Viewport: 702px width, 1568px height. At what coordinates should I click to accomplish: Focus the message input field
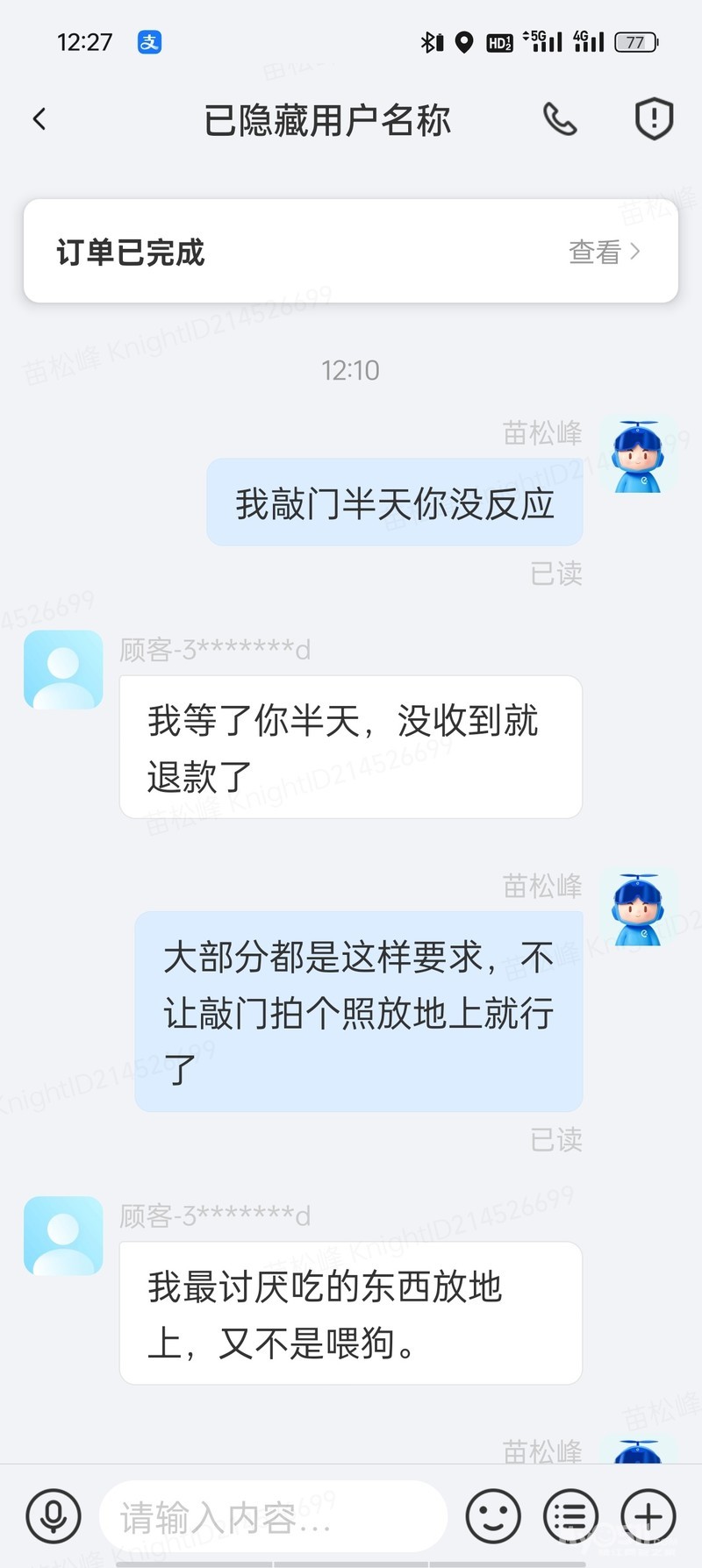click(x=272, y=1515)
